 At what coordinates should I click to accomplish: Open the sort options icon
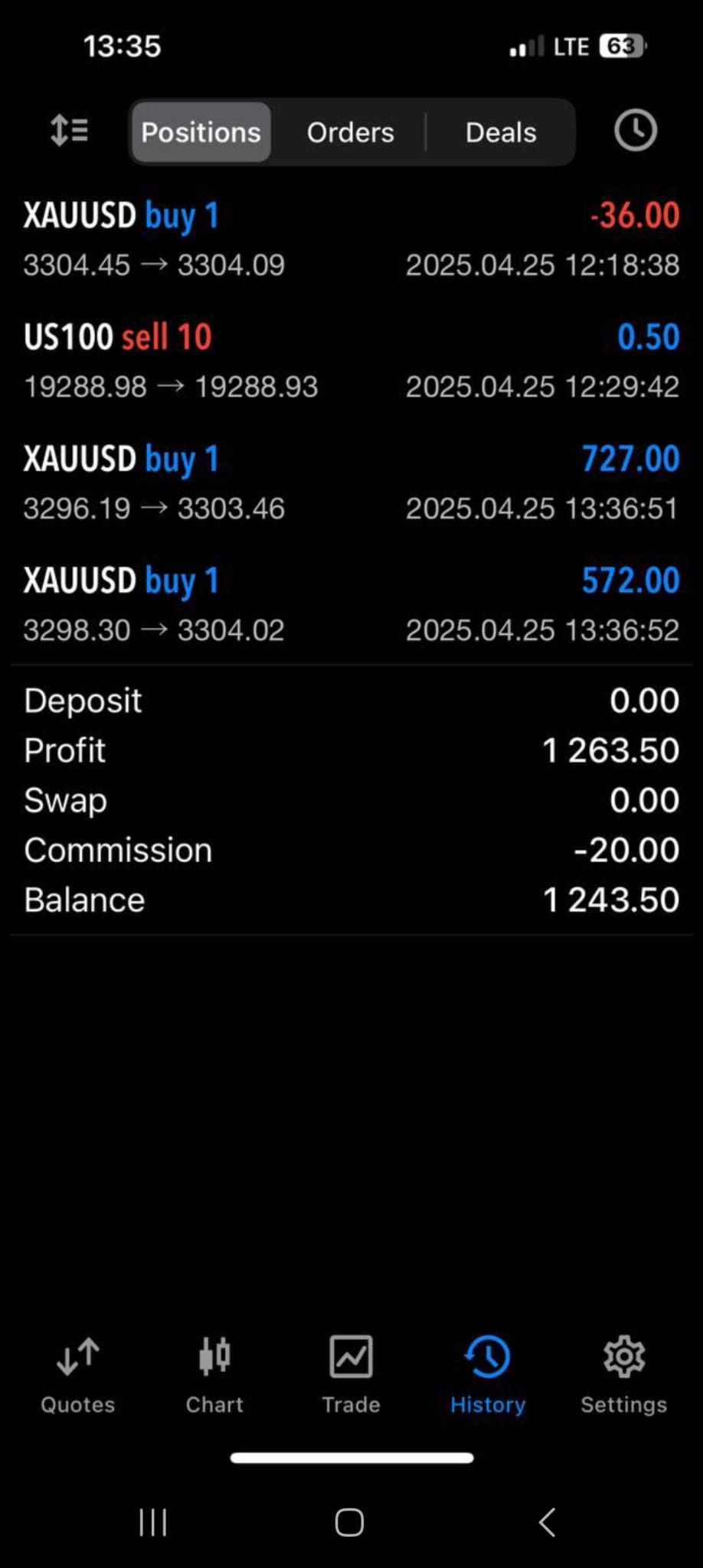coord(69,131)
